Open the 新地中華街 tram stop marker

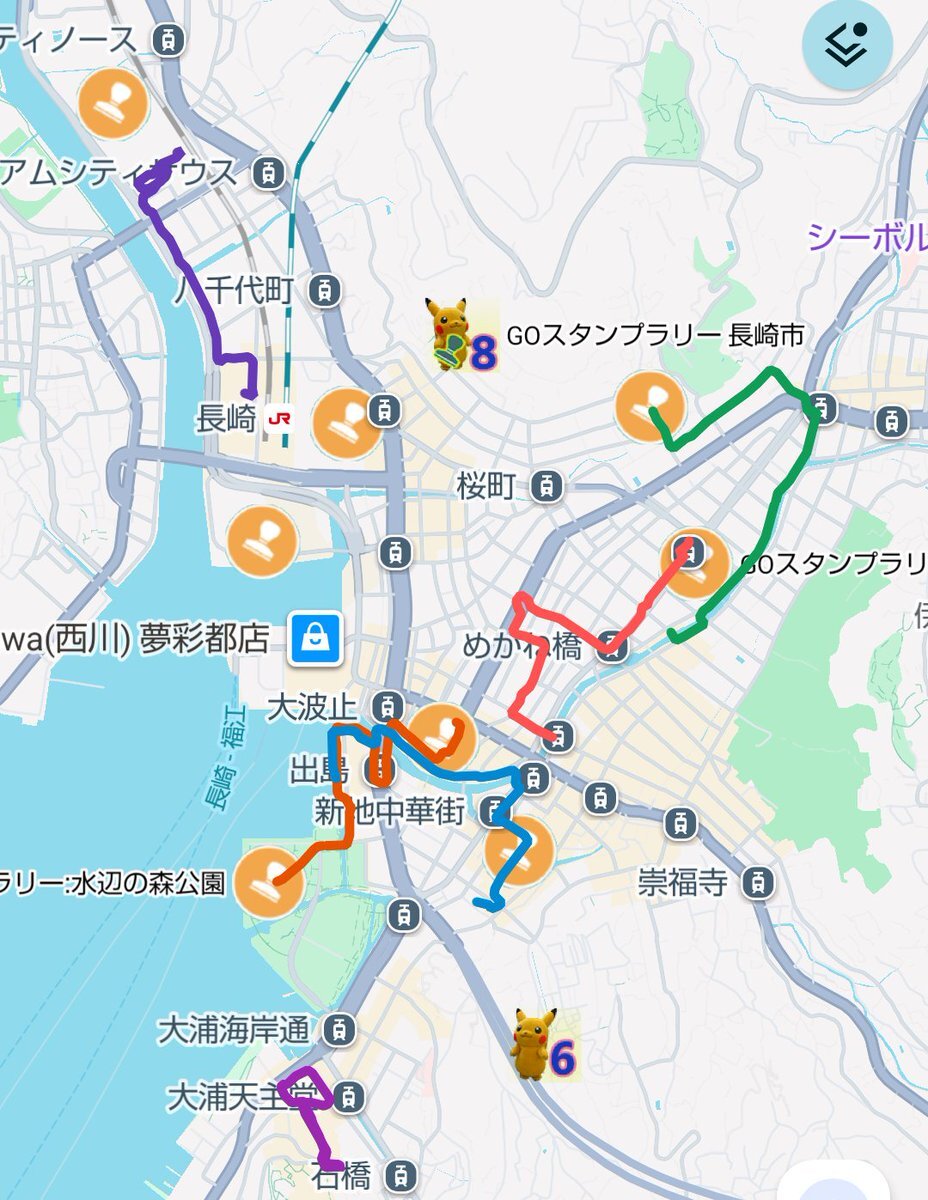tap(493, 812)
